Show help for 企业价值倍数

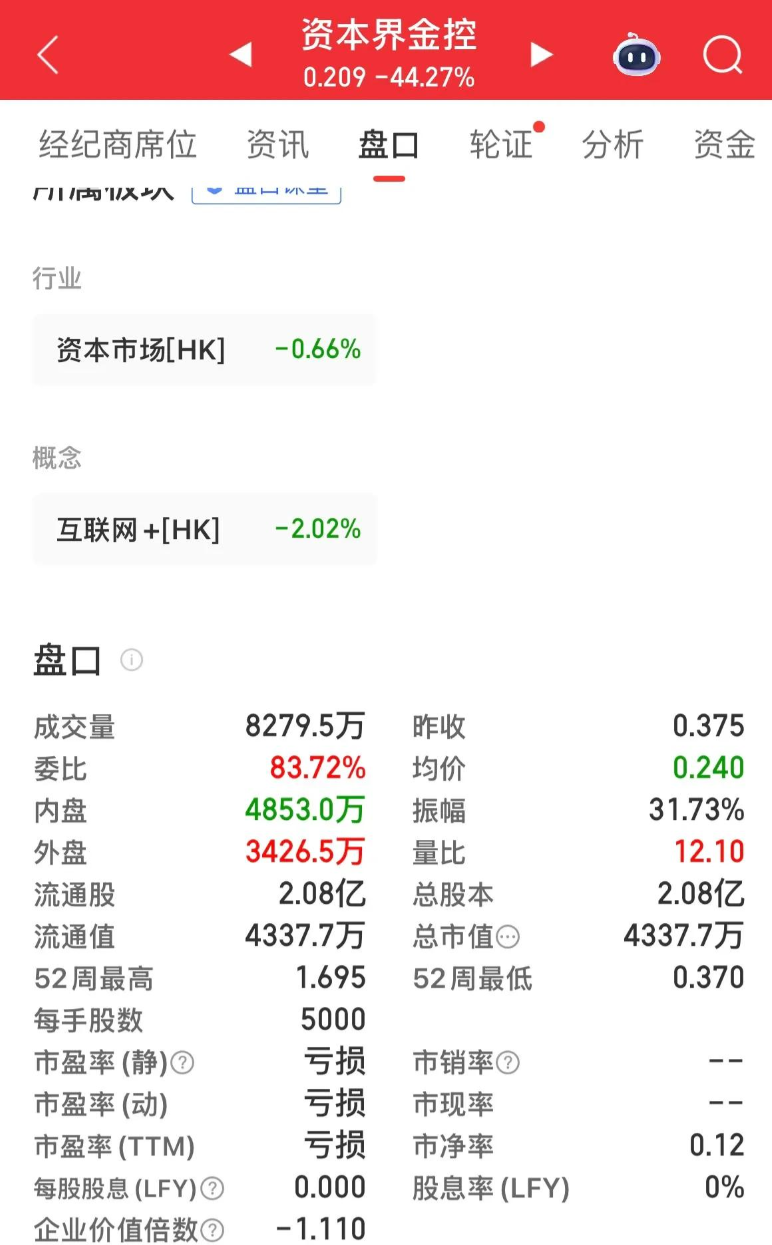(212, 1230)
